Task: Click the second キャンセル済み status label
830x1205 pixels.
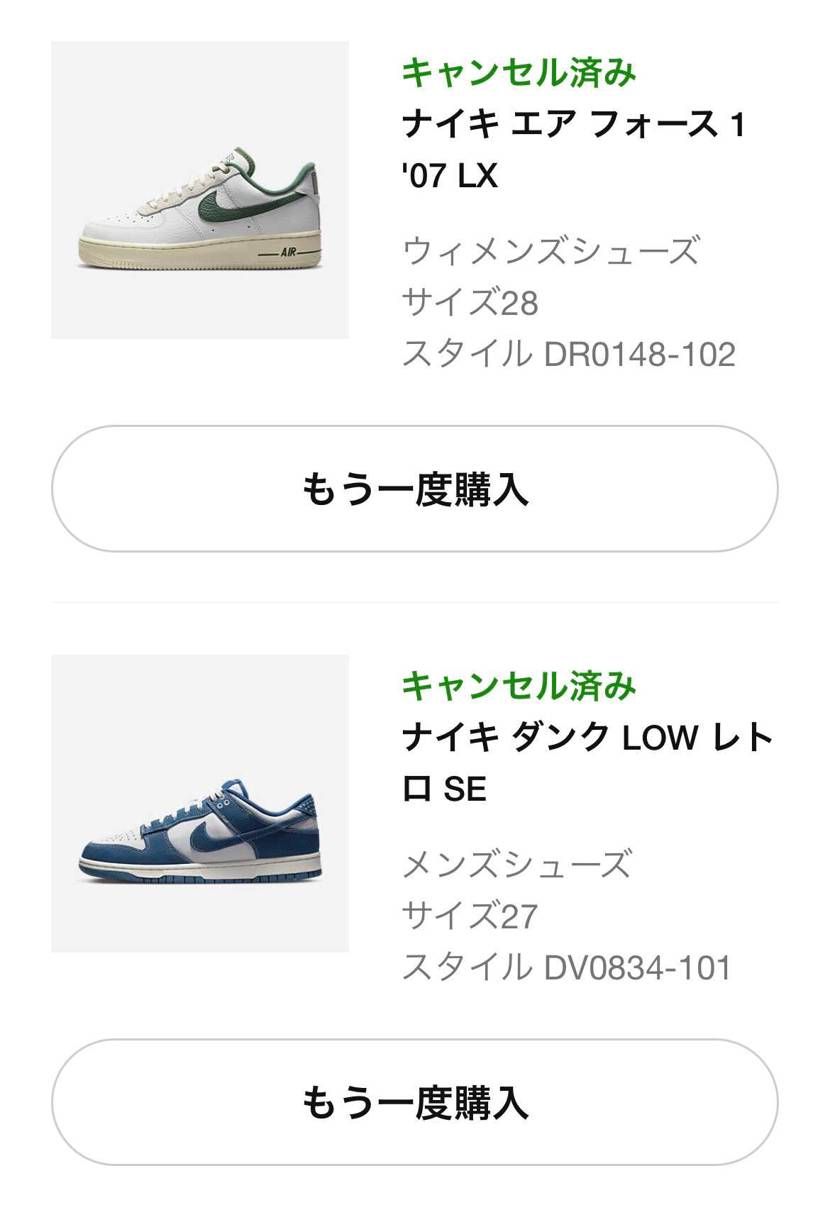Action: tap(520, 685)
